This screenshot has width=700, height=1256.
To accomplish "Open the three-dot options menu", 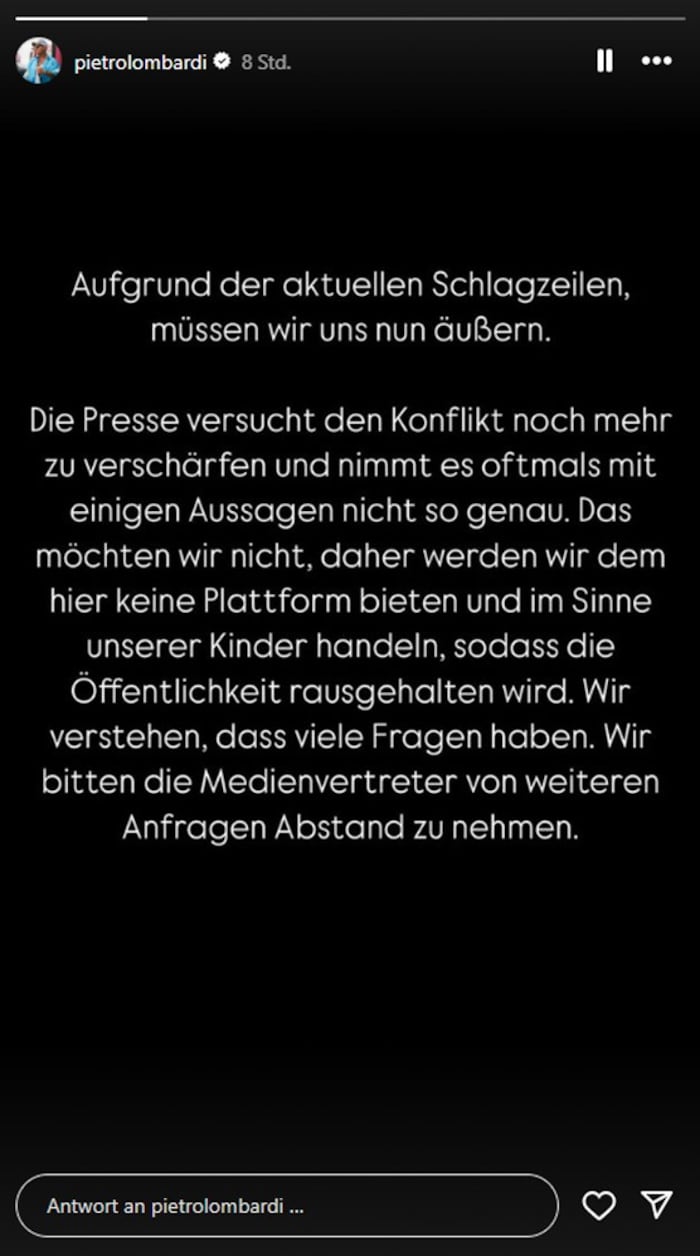I will 656,61.
